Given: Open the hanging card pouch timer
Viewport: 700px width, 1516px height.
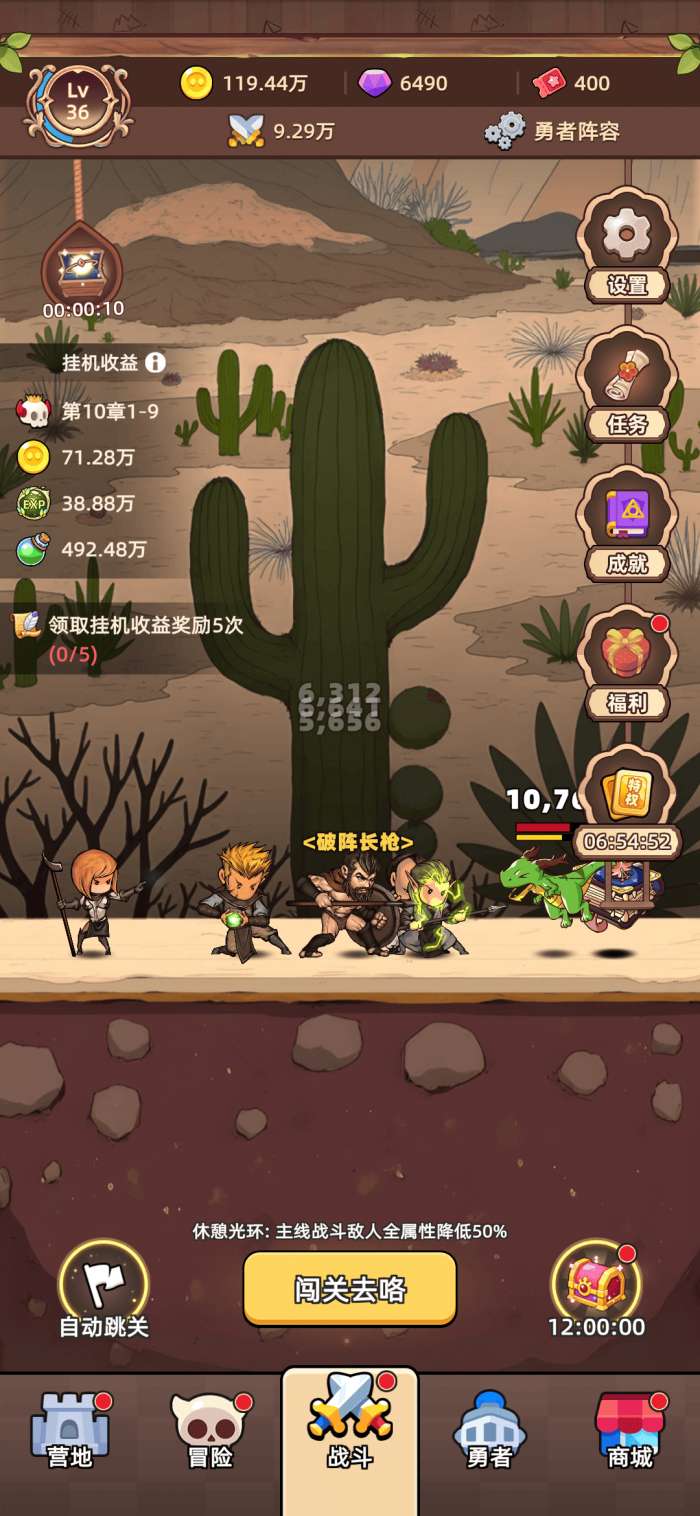Looking at the screenshot, I should tap(83, 265).
